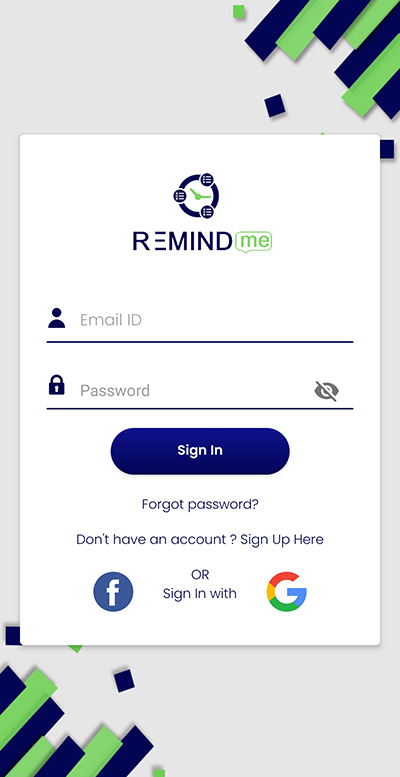Sign in with Google
The width and height of the screenshot is (400, 777).
coord(287,592)
